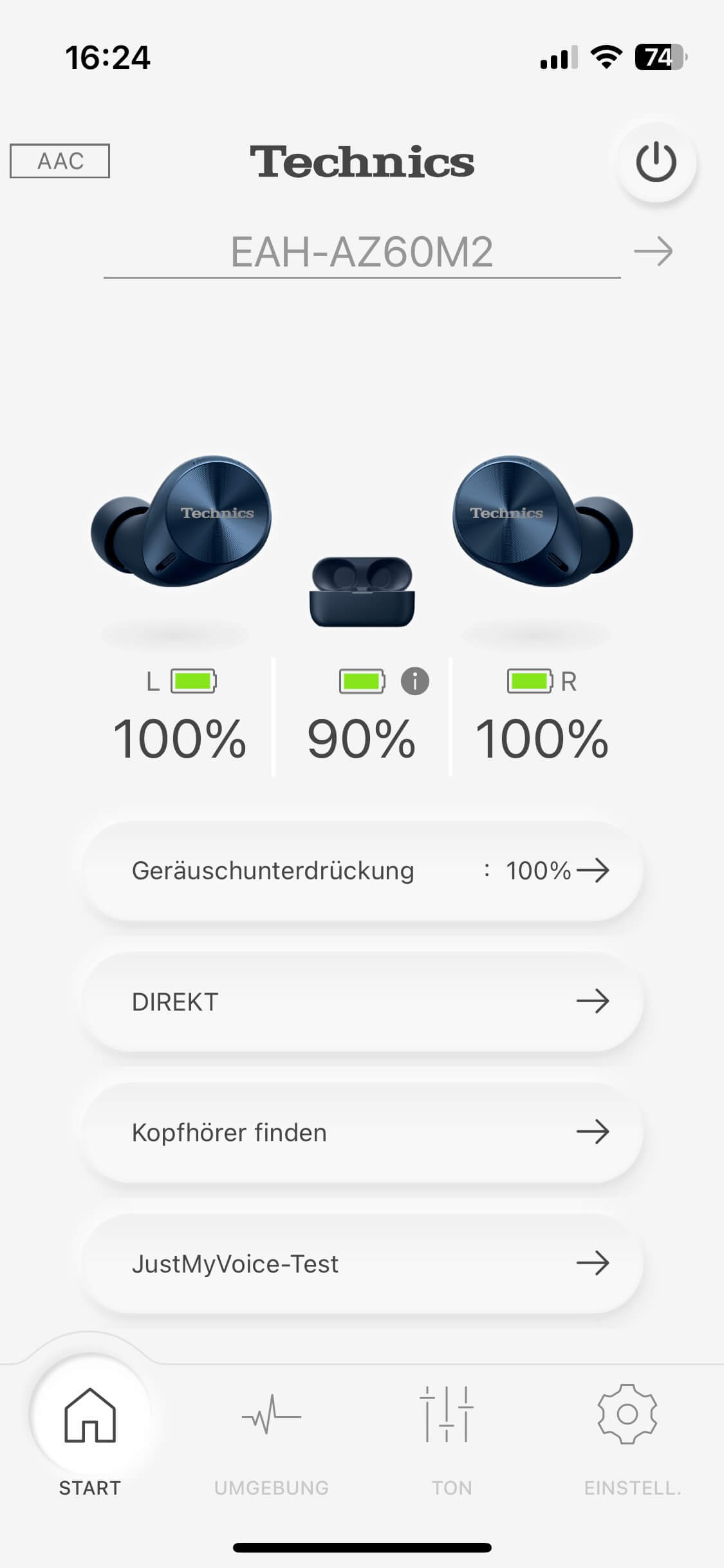This screenshot has height=1568, width=724.
Task: Open the DIREKT sound mode row
Action: (x=362, y=1002)
